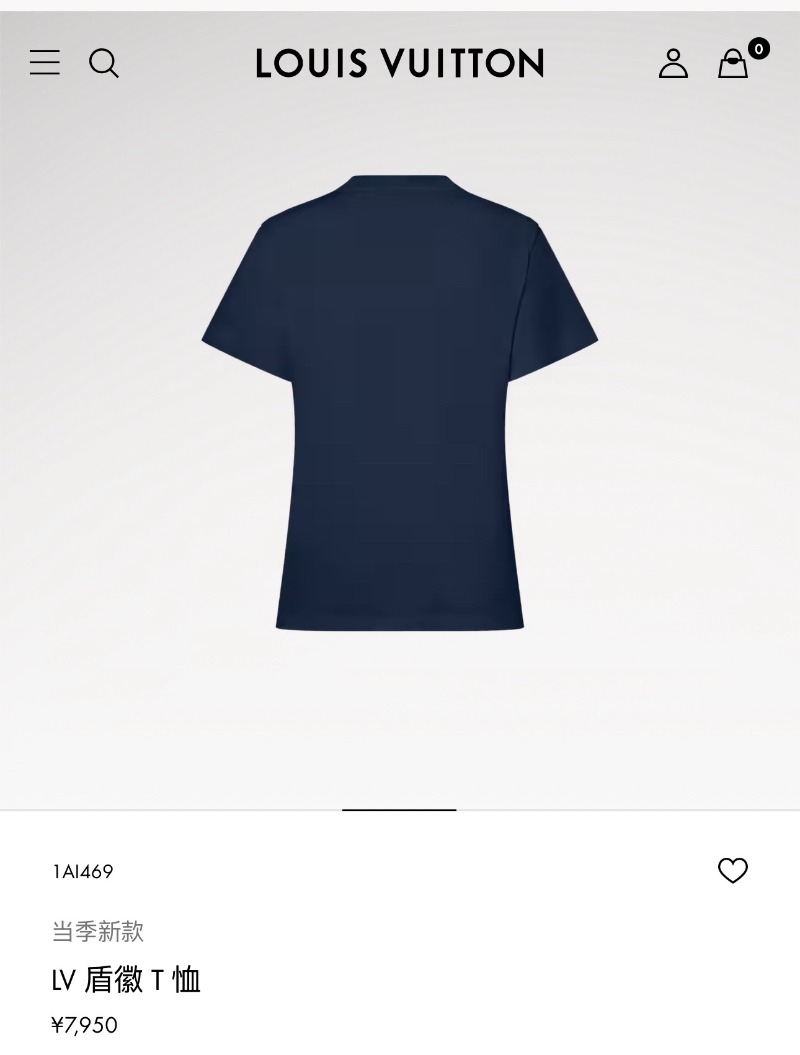The image size is (800, 1055).
Task: Open the hamburger menu
Action: pos(45,63)
